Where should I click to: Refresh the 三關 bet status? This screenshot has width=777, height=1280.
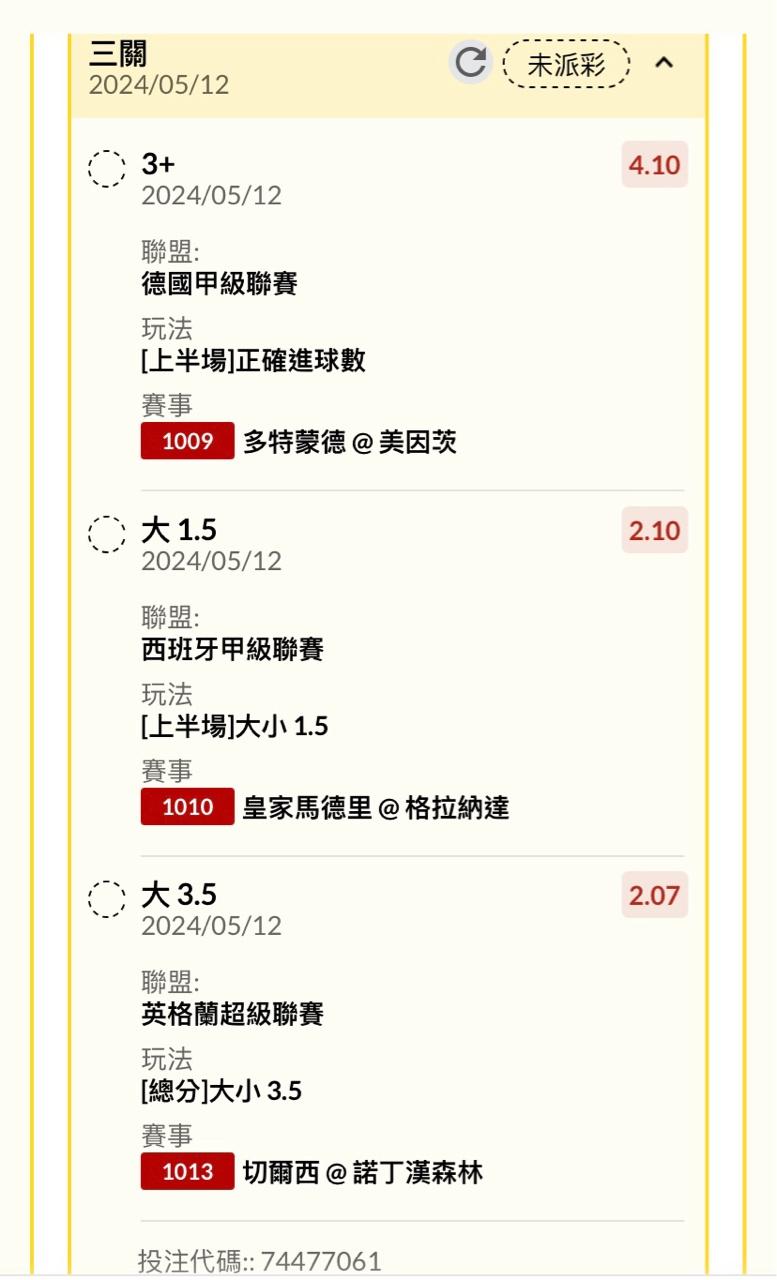[x=470, y=63]
